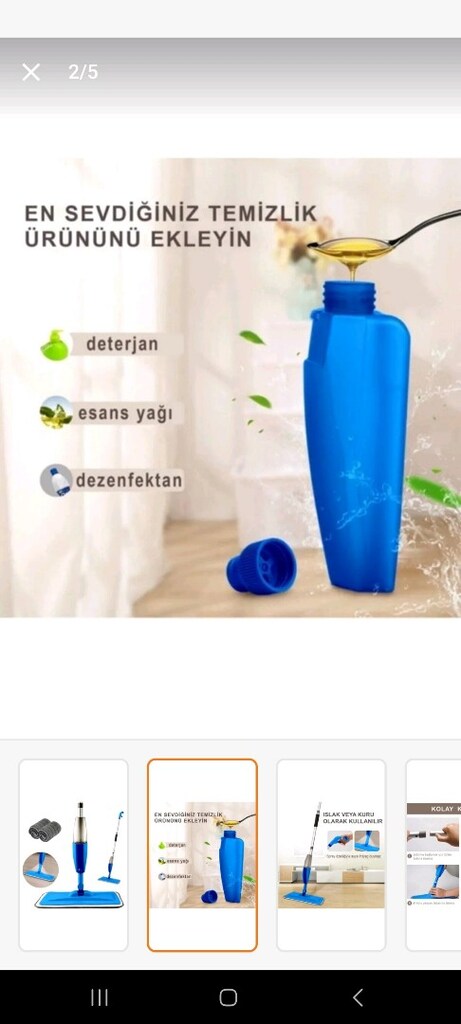Tap the main product image
Viewport: 461px width, 1024px height.
(x=230, y=387)
